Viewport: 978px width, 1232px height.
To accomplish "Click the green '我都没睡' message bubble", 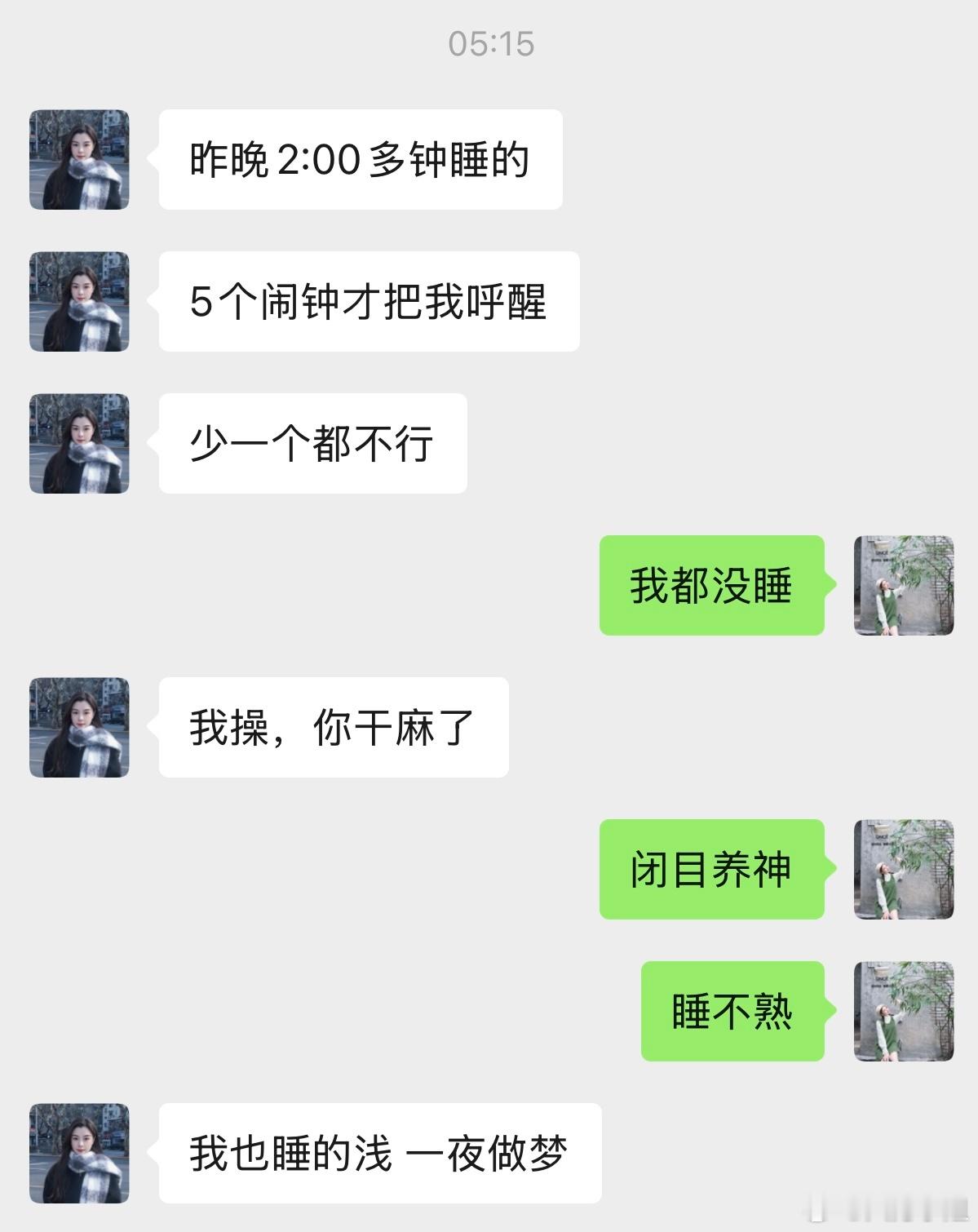I will [x=711, y=584].
